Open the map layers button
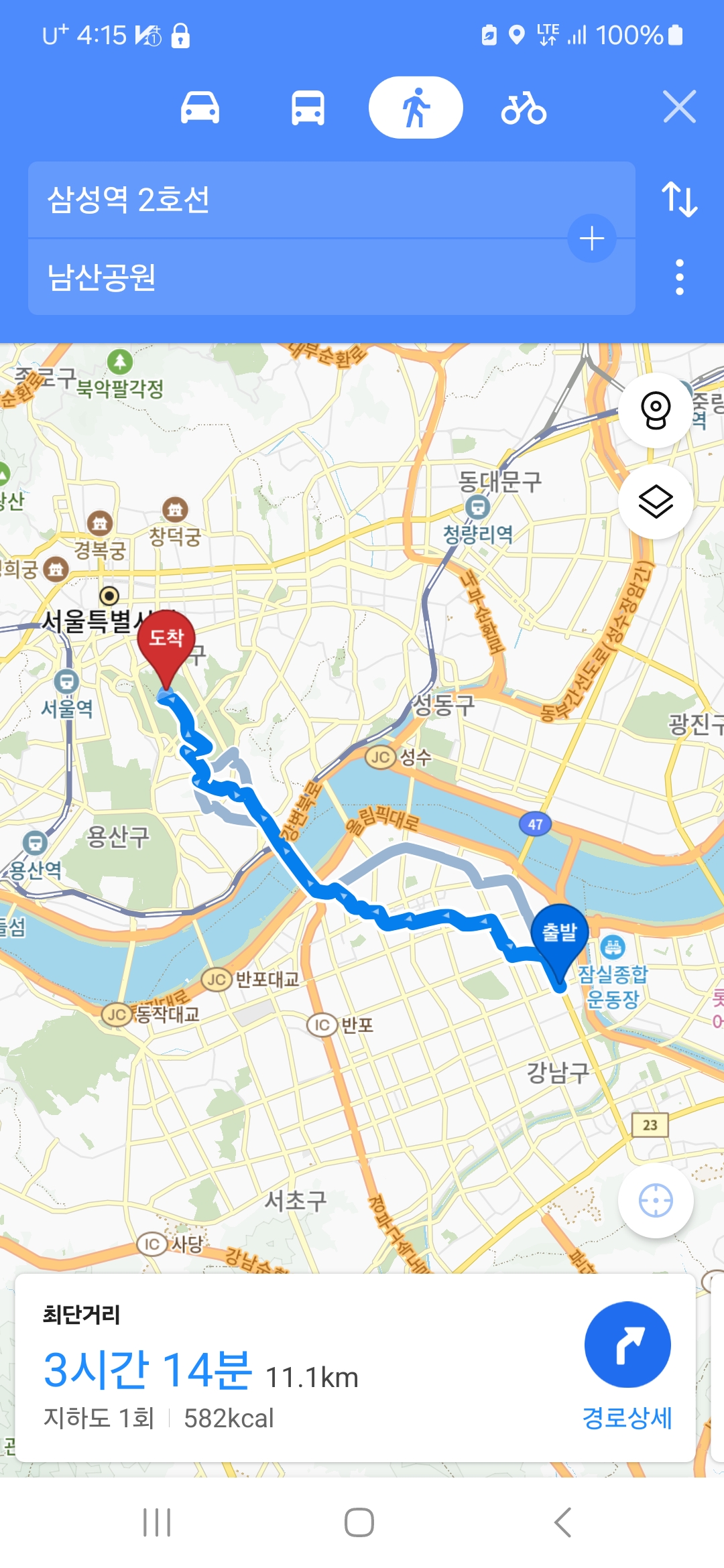The image size is (724, 1568). [656, 501]
